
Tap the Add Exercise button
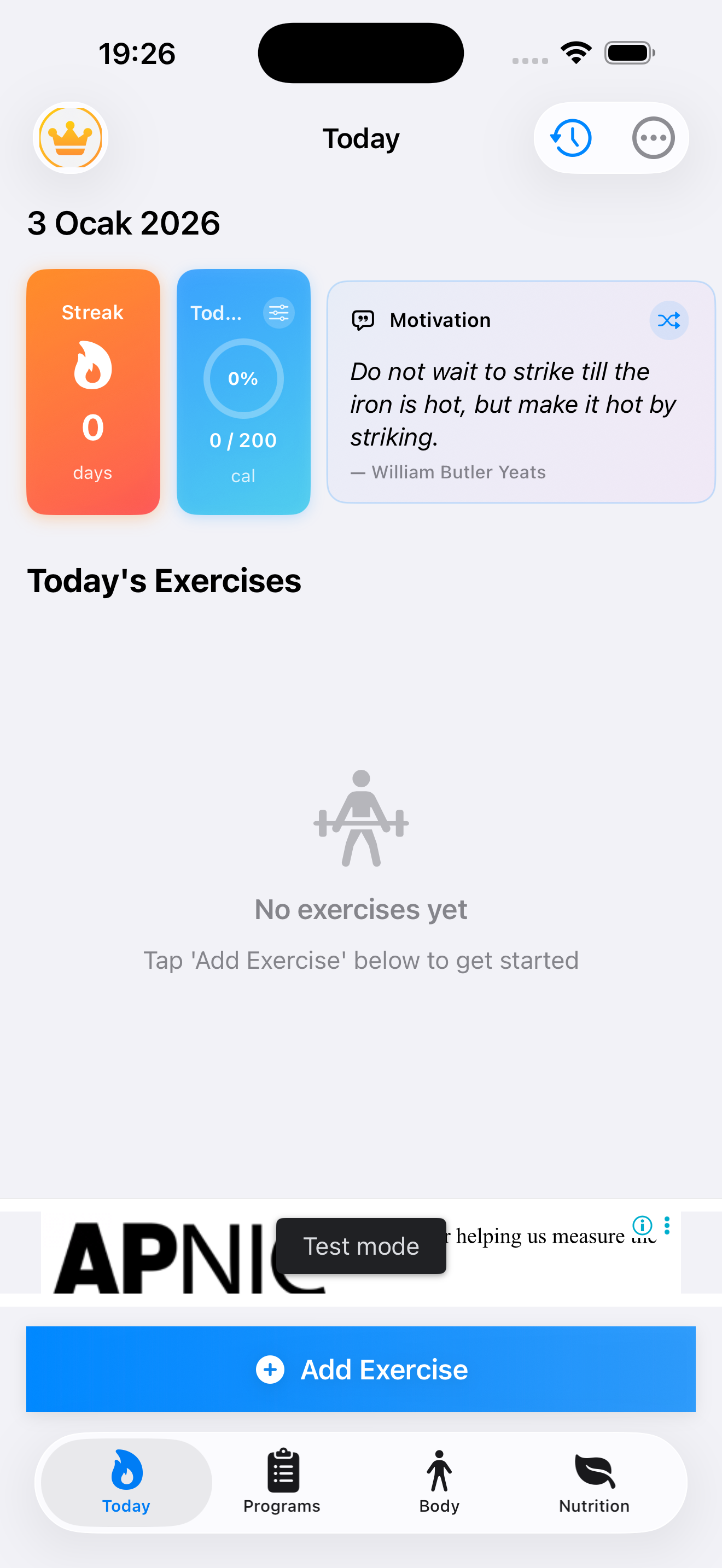click(360, 1370)
